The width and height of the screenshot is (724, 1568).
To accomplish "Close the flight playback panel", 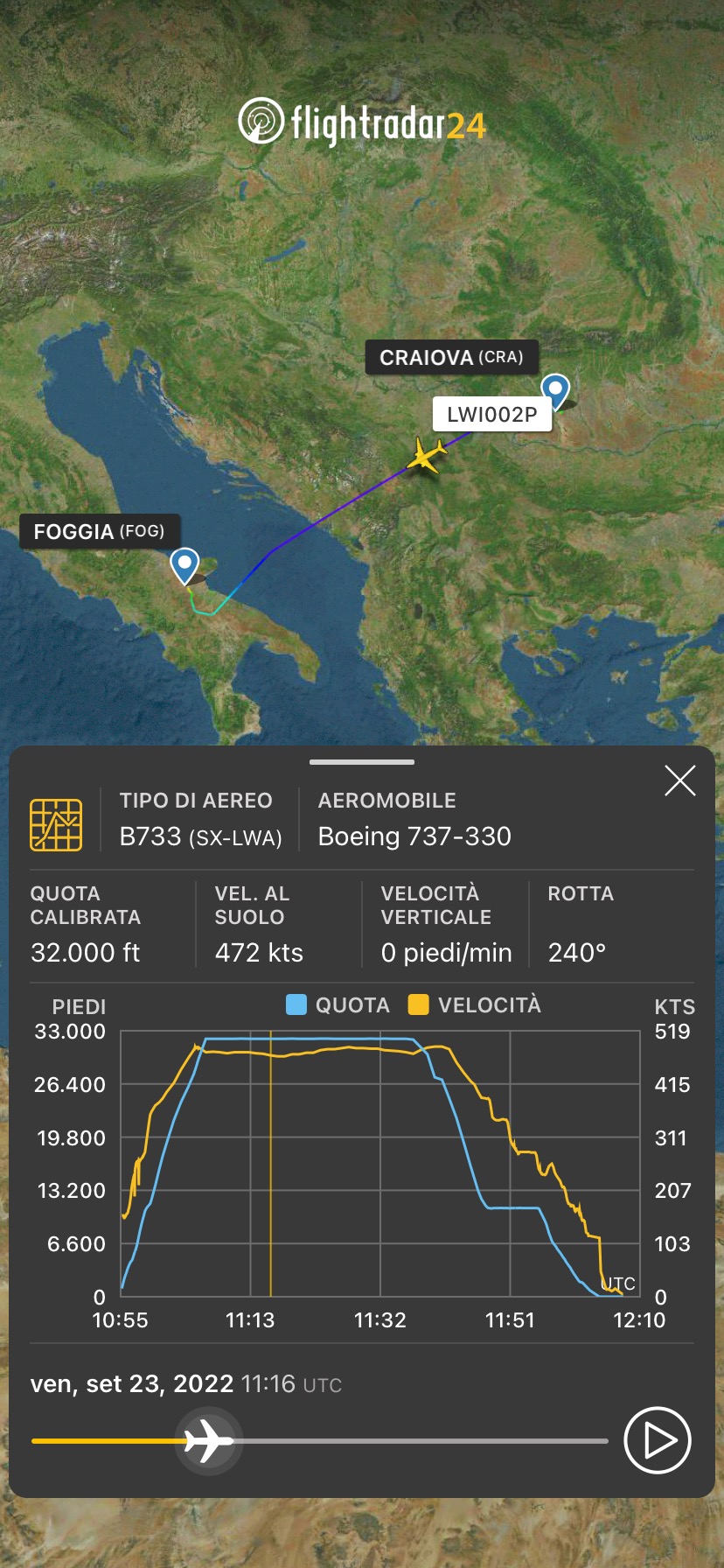I will point(679,780).
